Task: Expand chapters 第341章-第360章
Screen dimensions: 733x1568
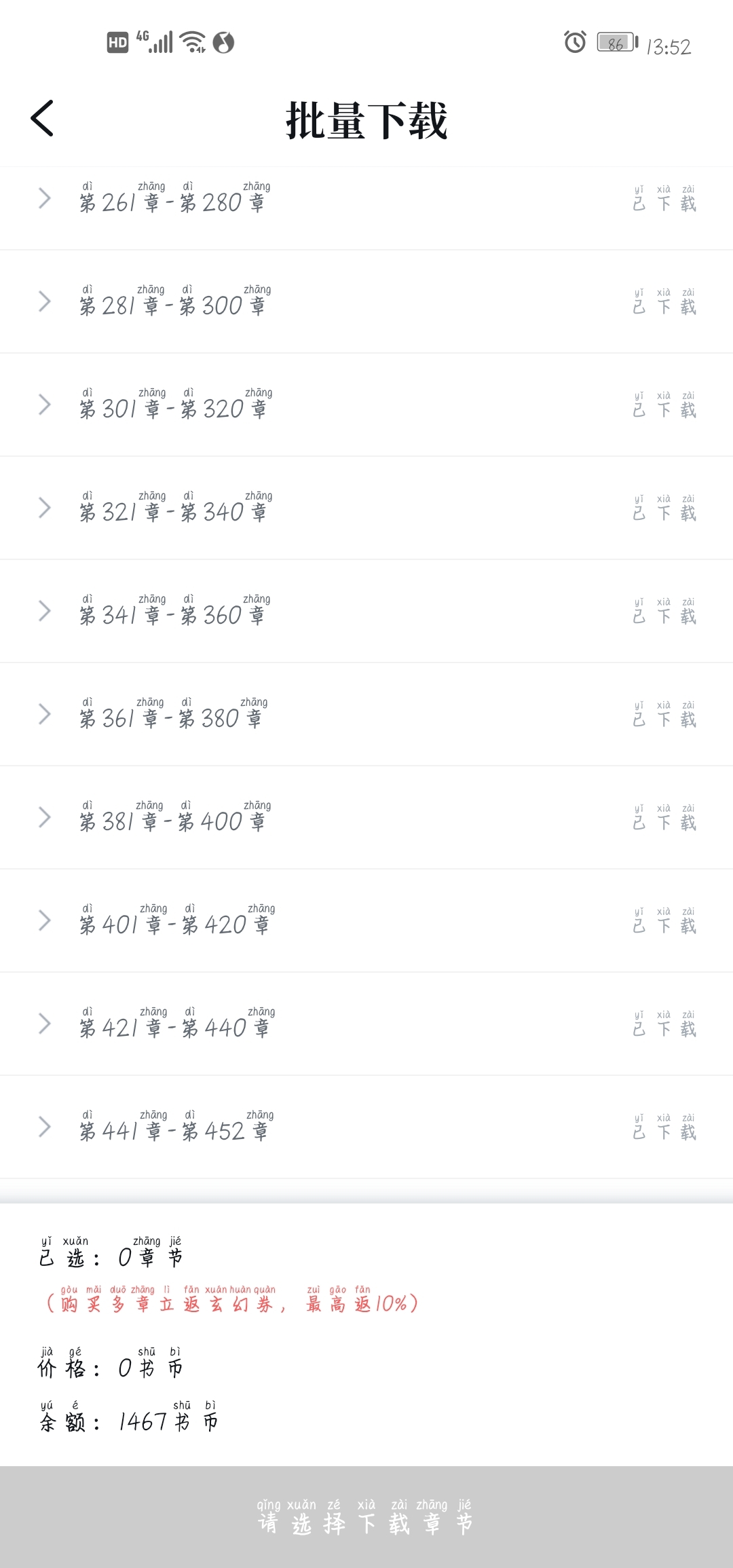Action: tap(45, 612)
